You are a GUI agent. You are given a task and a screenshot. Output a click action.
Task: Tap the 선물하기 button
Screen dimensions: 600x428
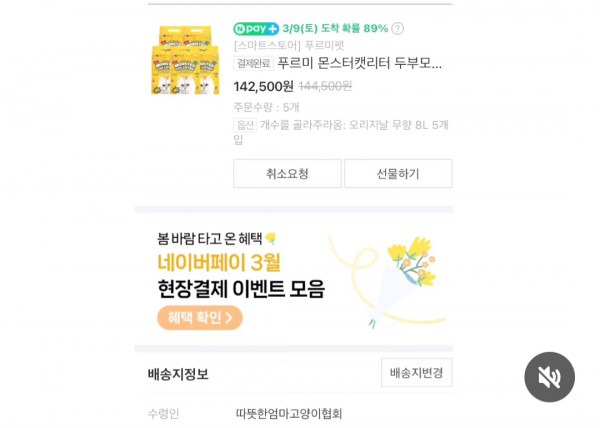[x=398, y=173]
